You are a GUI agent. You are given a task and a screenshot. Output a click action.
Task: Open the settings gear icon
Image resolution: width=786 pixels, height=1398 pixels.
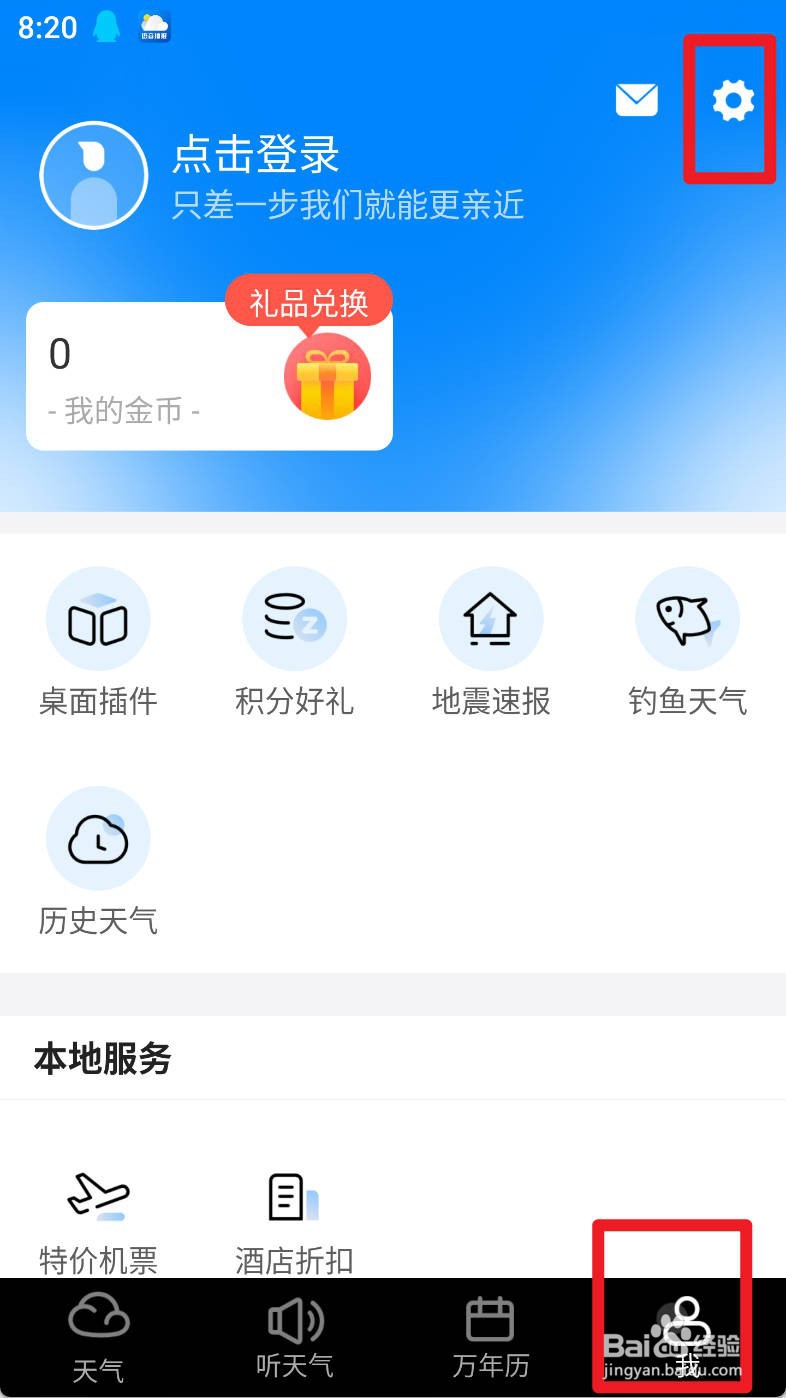[733, 101]
